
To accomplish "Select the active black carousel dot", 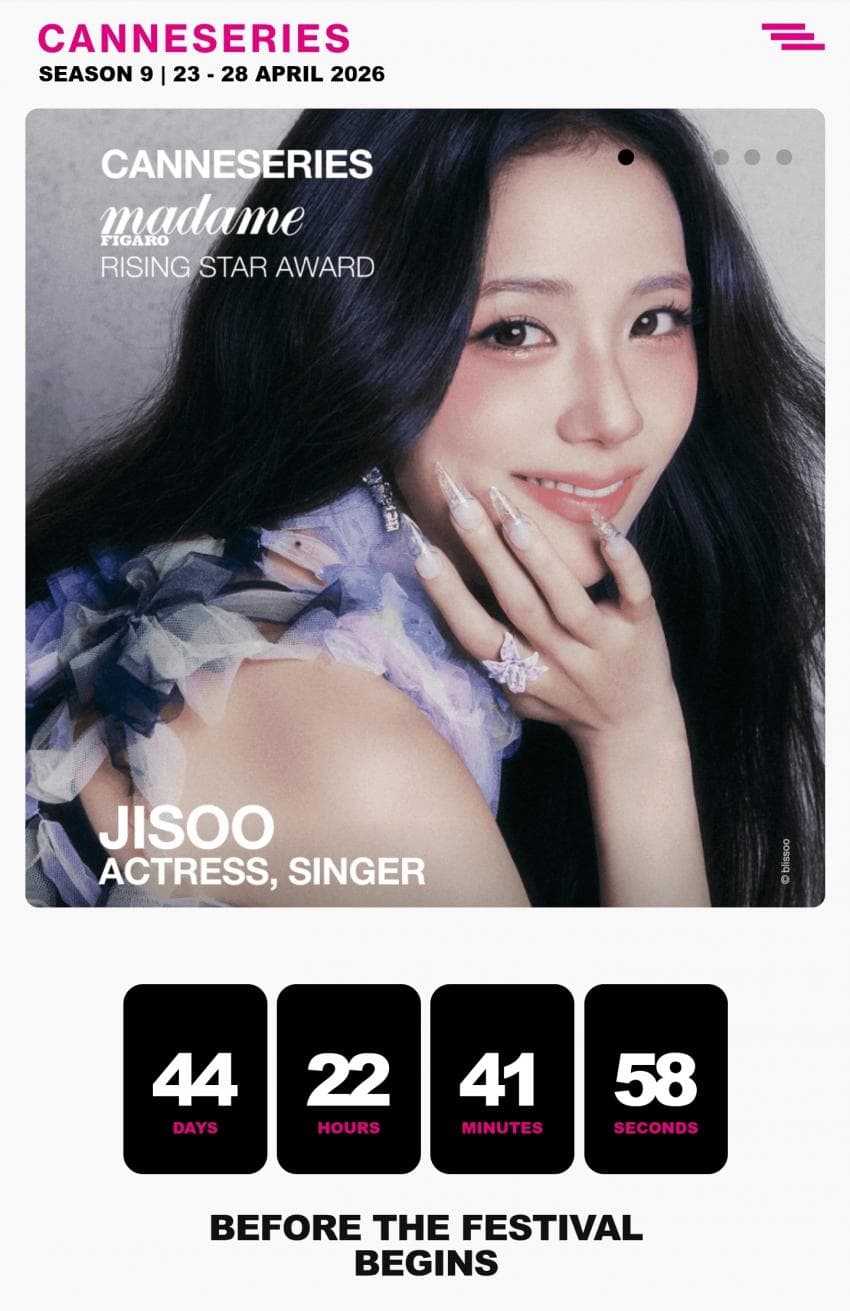I will (x=626, y=157).
